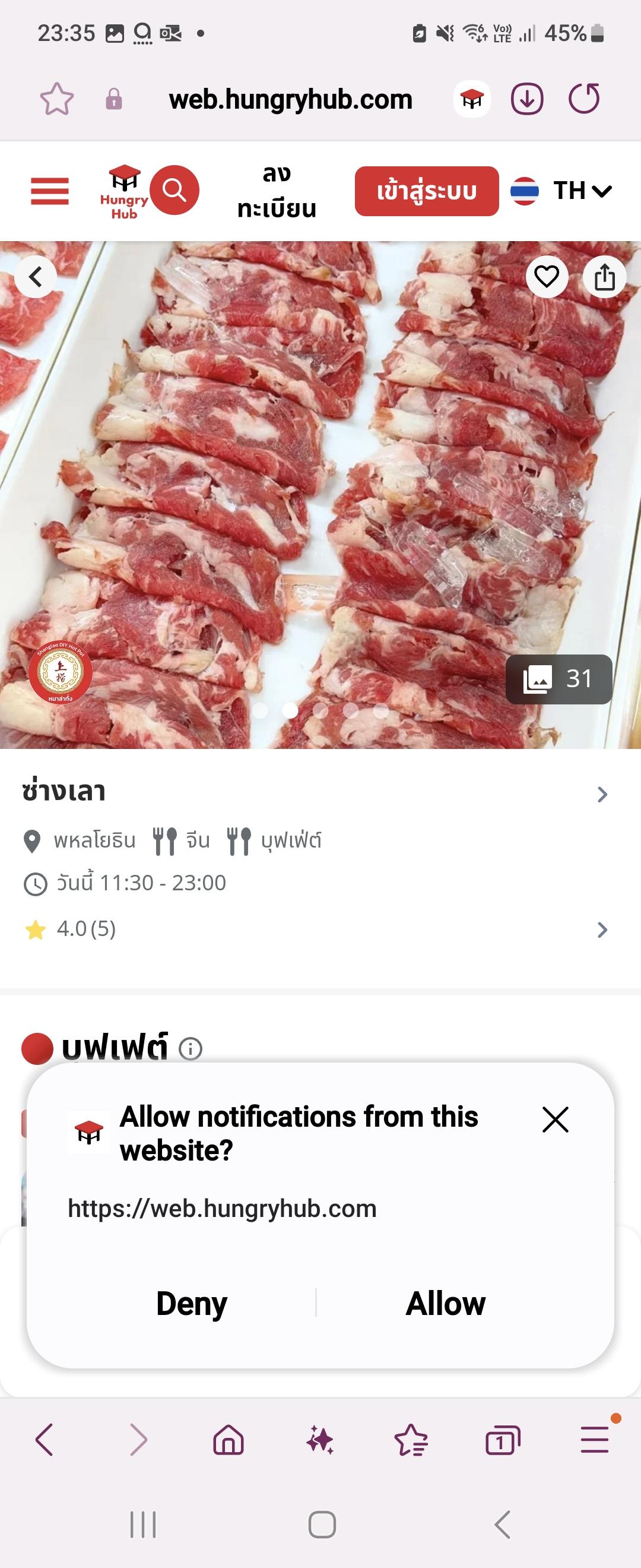641x1568 pixels.
Task: Tap the share icon on the photo
Action: pyautogui.click(x=604, y=276)
